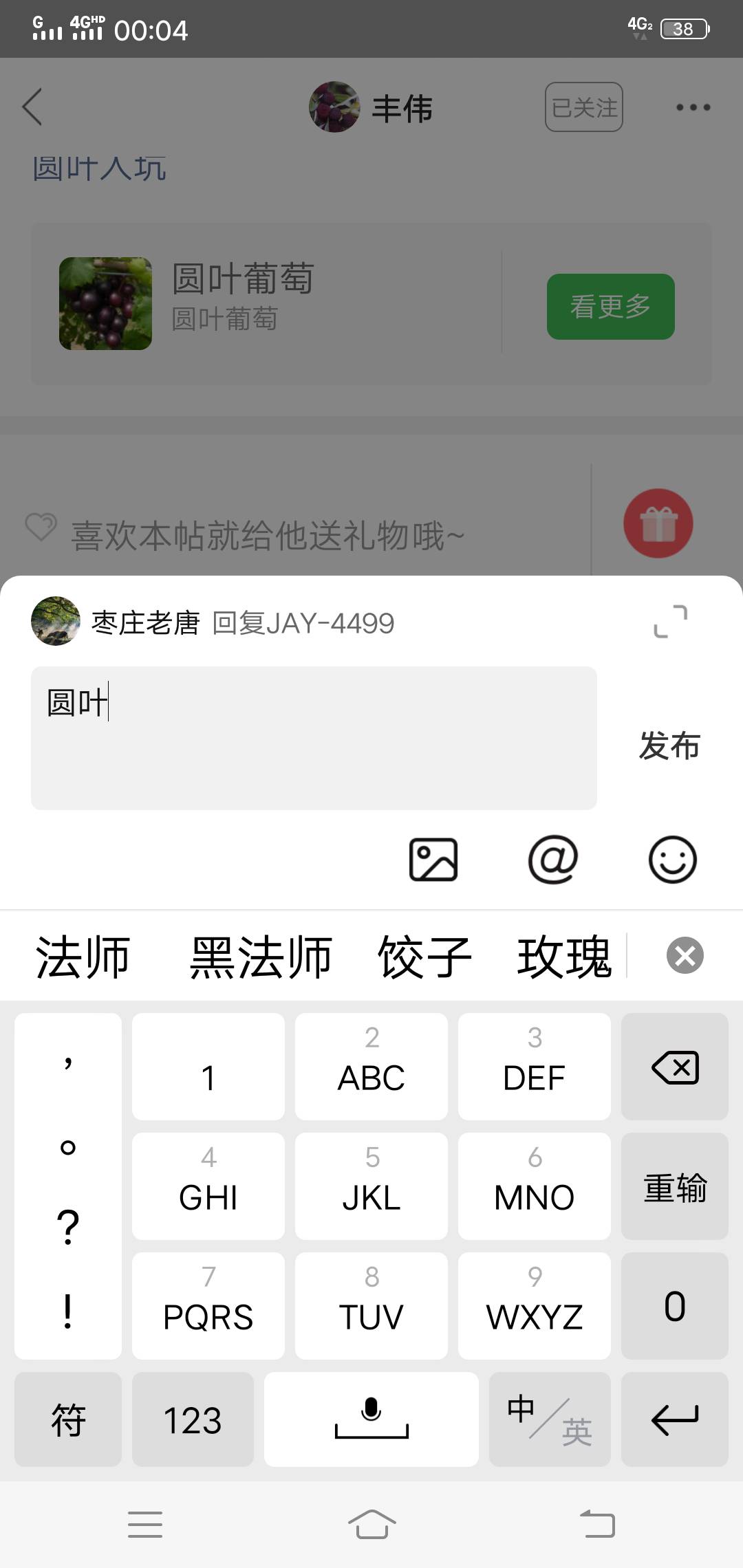Viewport: 743px width, 1568px height.
Task: Open the emoji picker
Action: click(672, 859)
